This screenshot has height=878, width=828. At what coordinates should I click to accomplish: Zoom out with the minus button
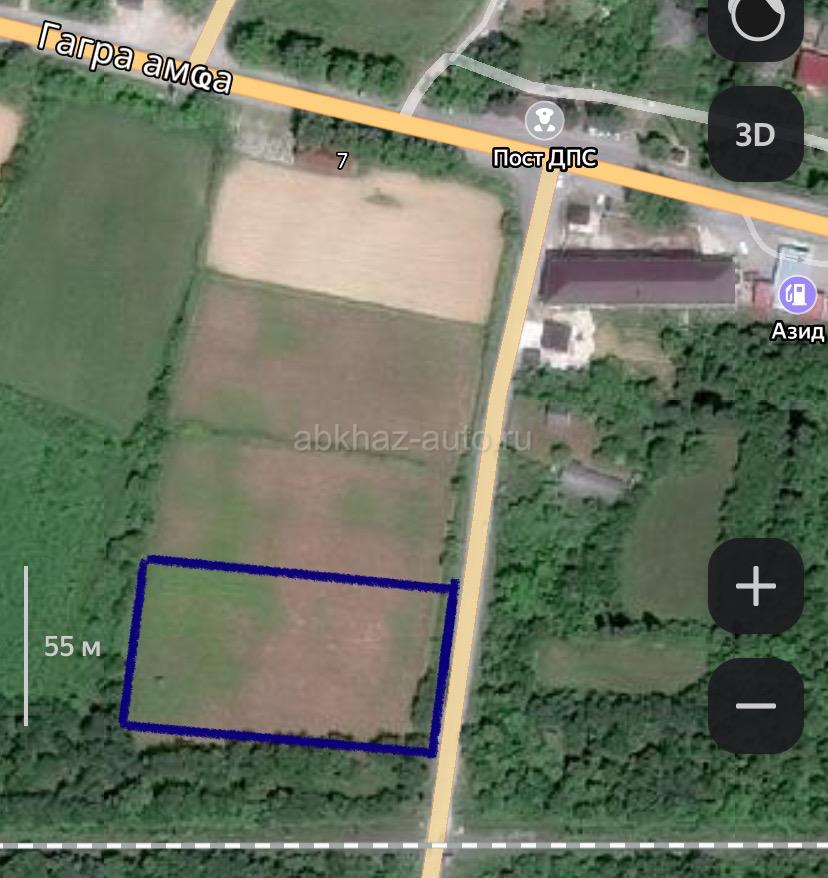(x=755, y=706)
